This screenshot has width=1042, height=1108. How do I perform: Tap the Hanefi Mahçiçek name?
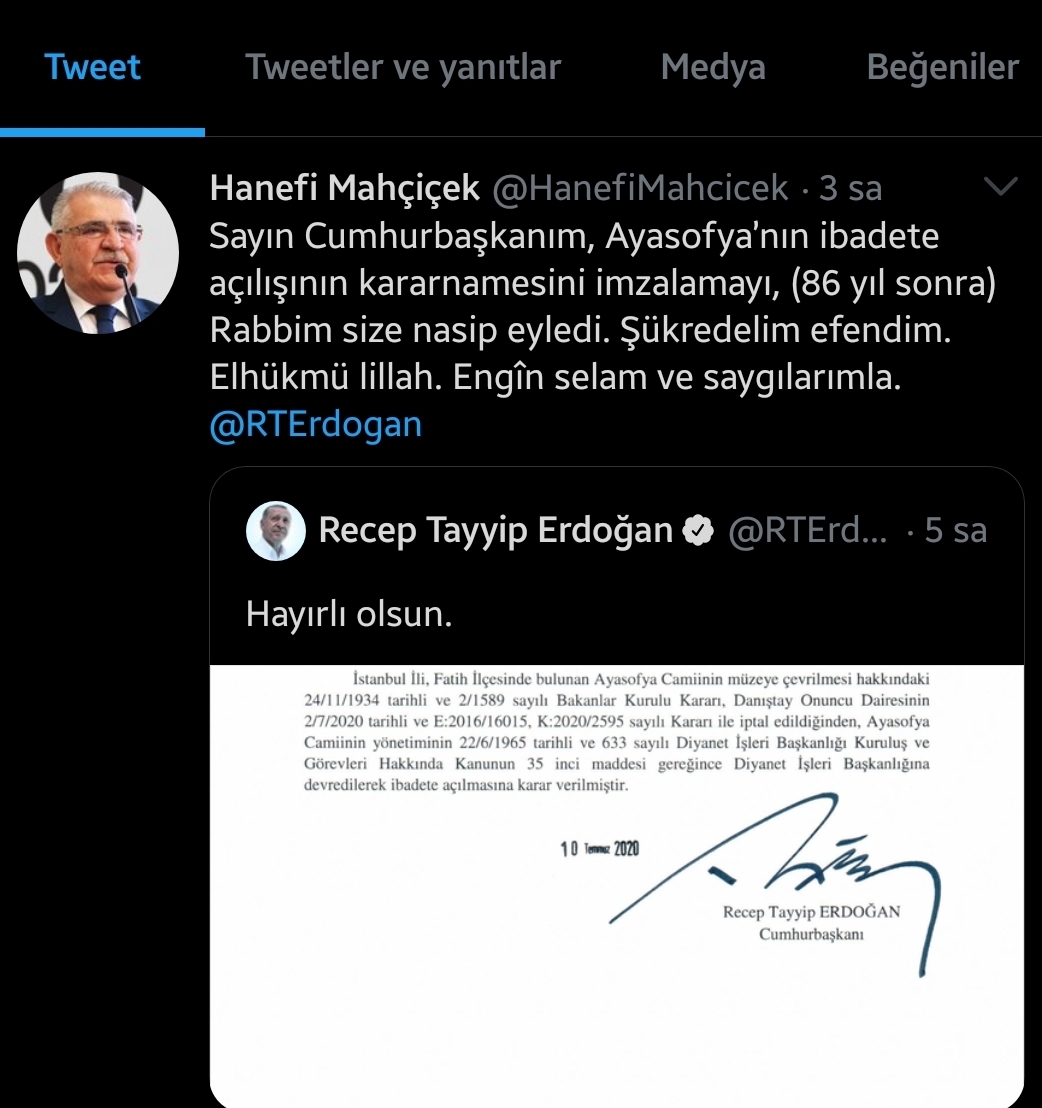click(x=345, y=187)
